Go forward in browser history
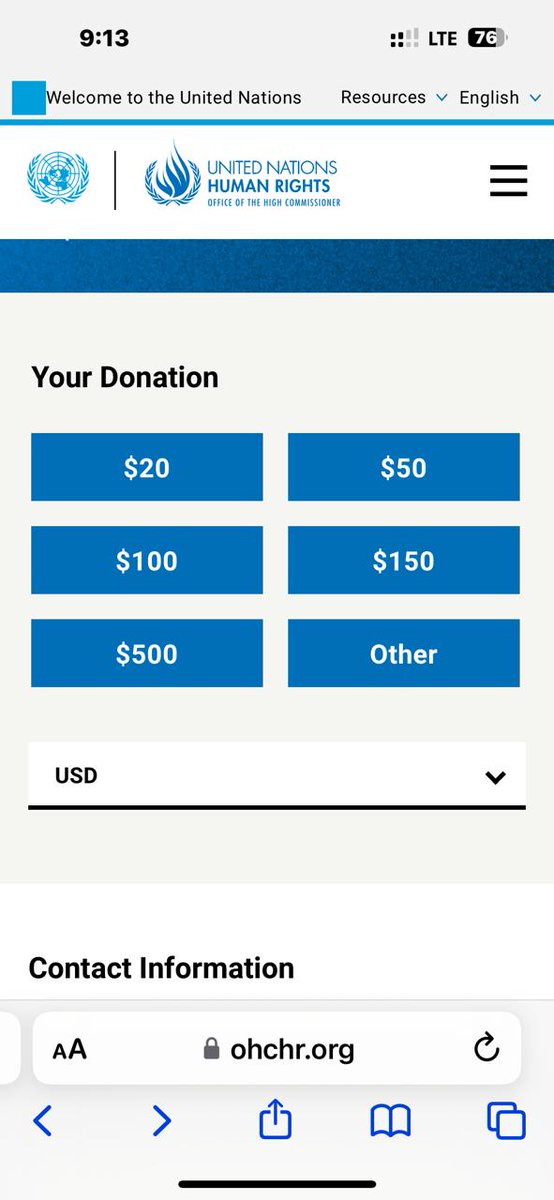554x1200 pixels. coord(161,1121)
